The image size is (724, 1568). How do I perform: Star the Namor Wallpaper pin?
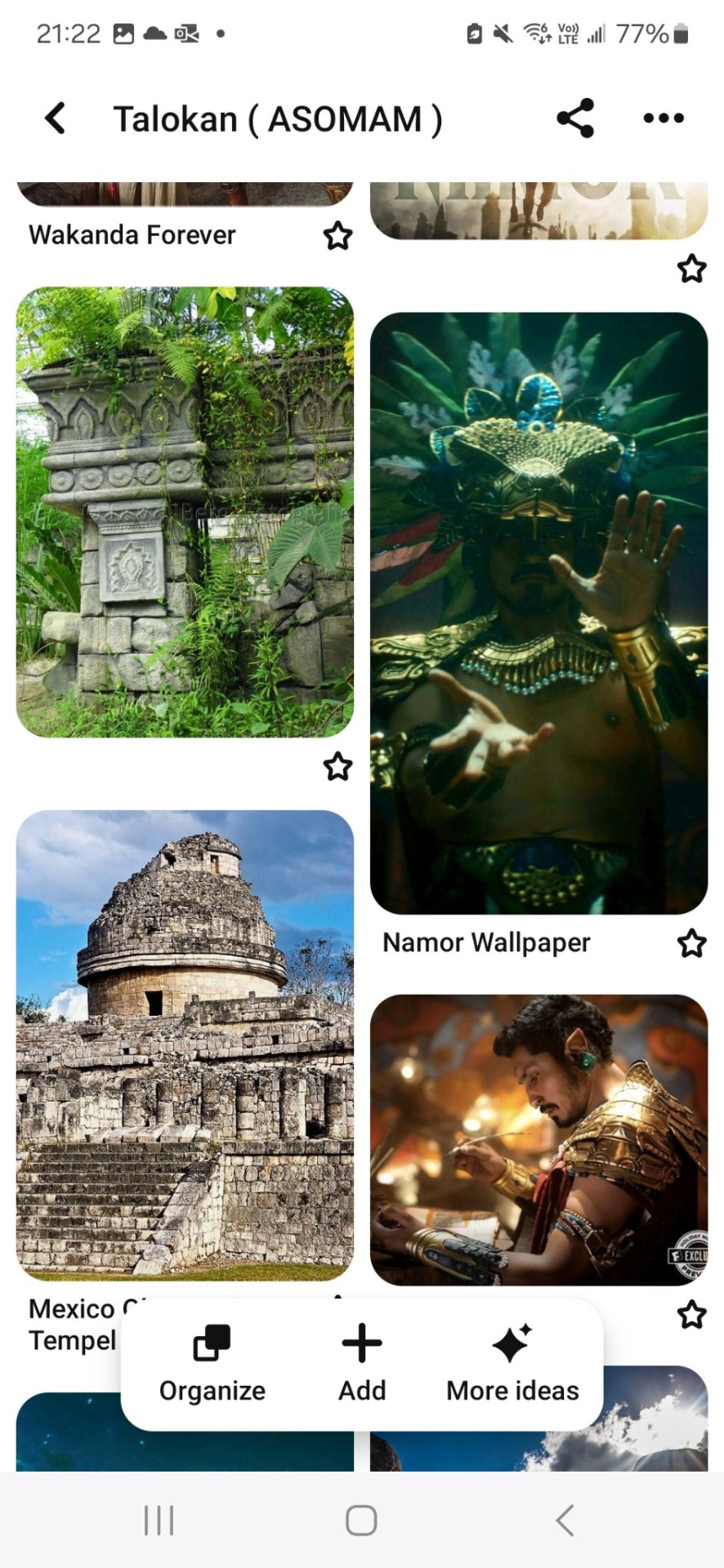click(x=691, y=943)
